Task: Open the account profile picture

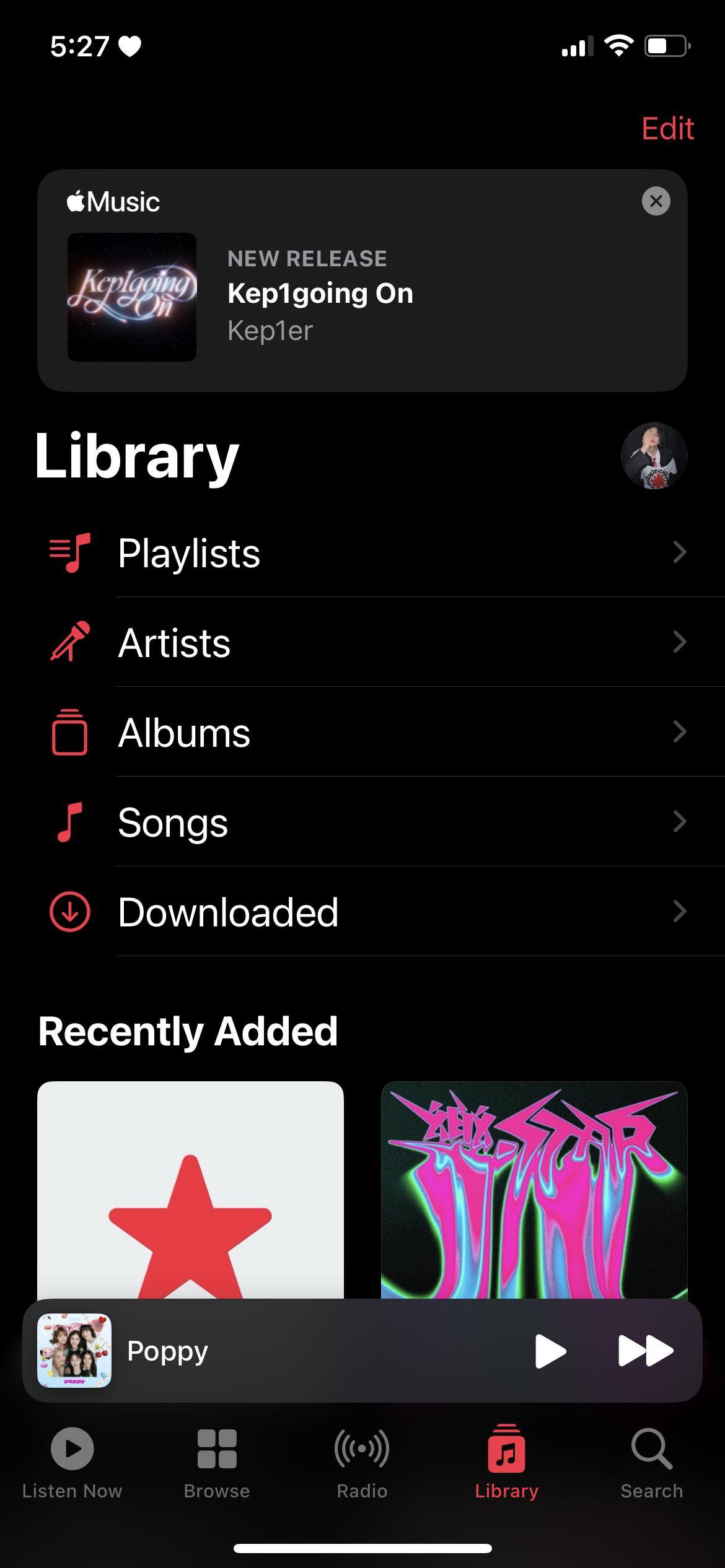Action: (654, 456)
